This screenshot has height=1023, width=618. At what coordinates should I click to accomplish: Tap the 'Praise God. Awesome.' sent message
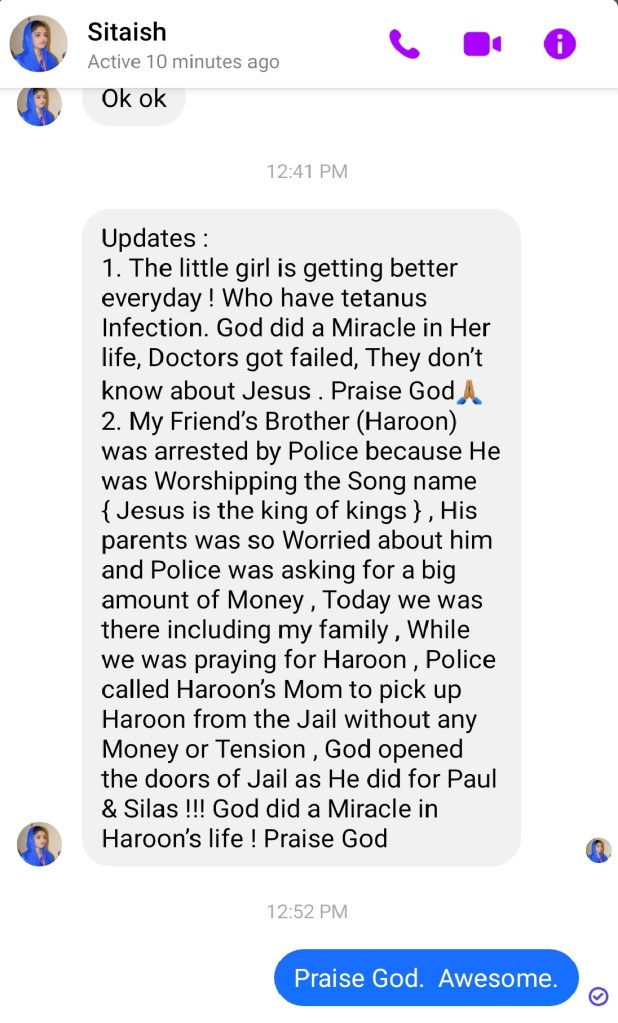pyautogui.click(x=426, y=977)
